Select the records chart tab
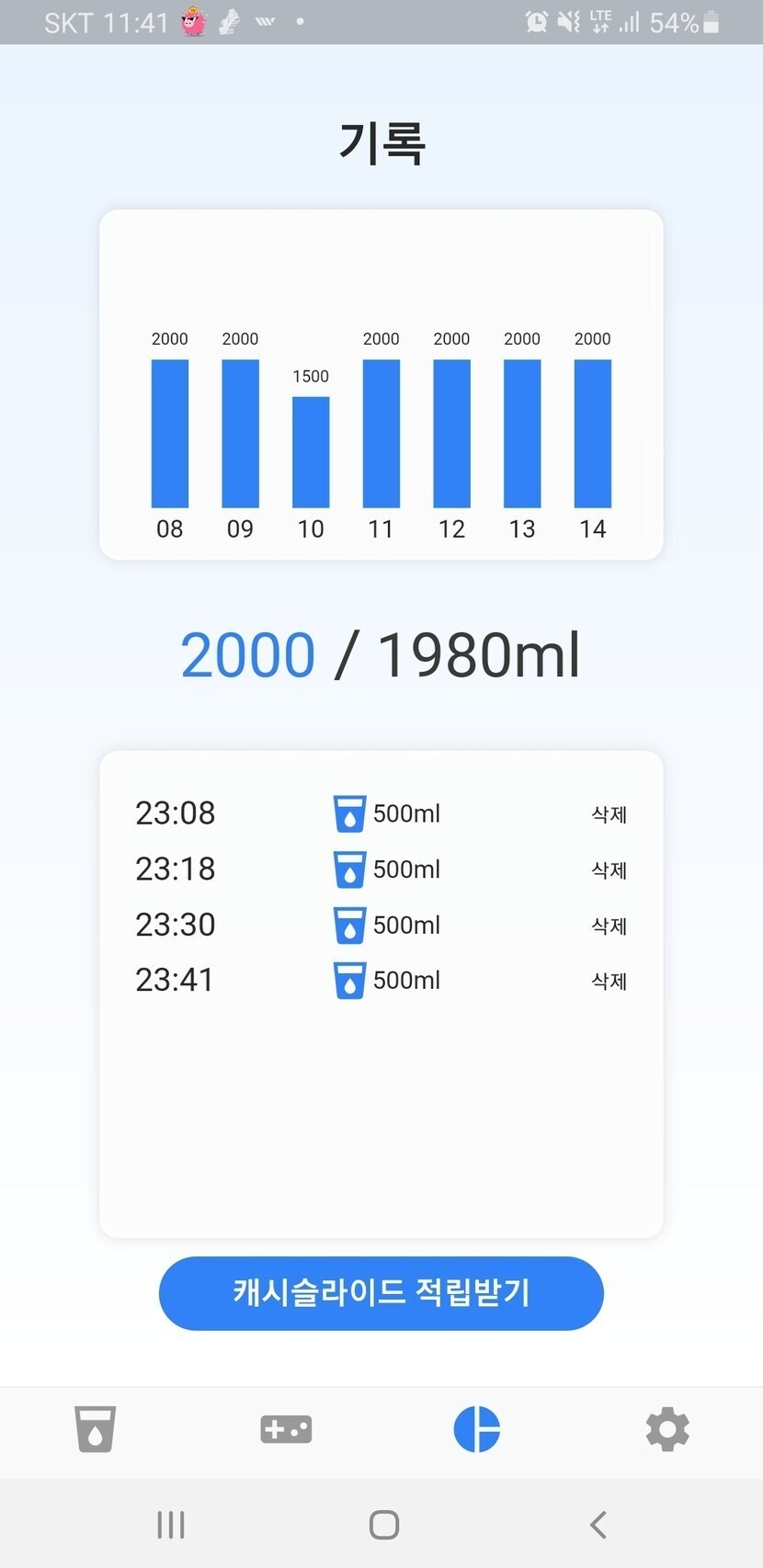 [476, 1429]
